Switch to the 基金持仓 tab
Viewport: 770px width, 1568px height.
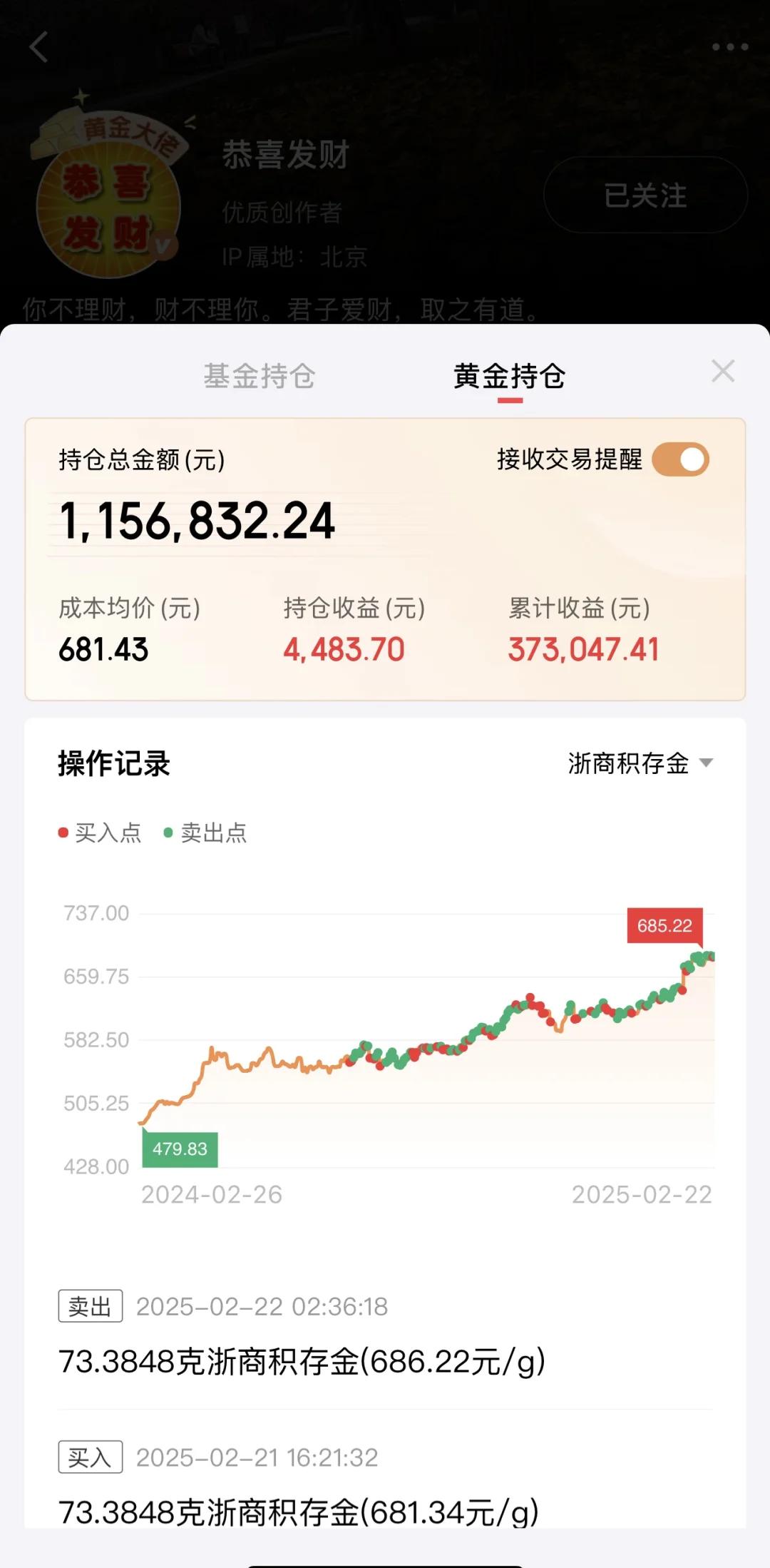[x=259, y=378]
